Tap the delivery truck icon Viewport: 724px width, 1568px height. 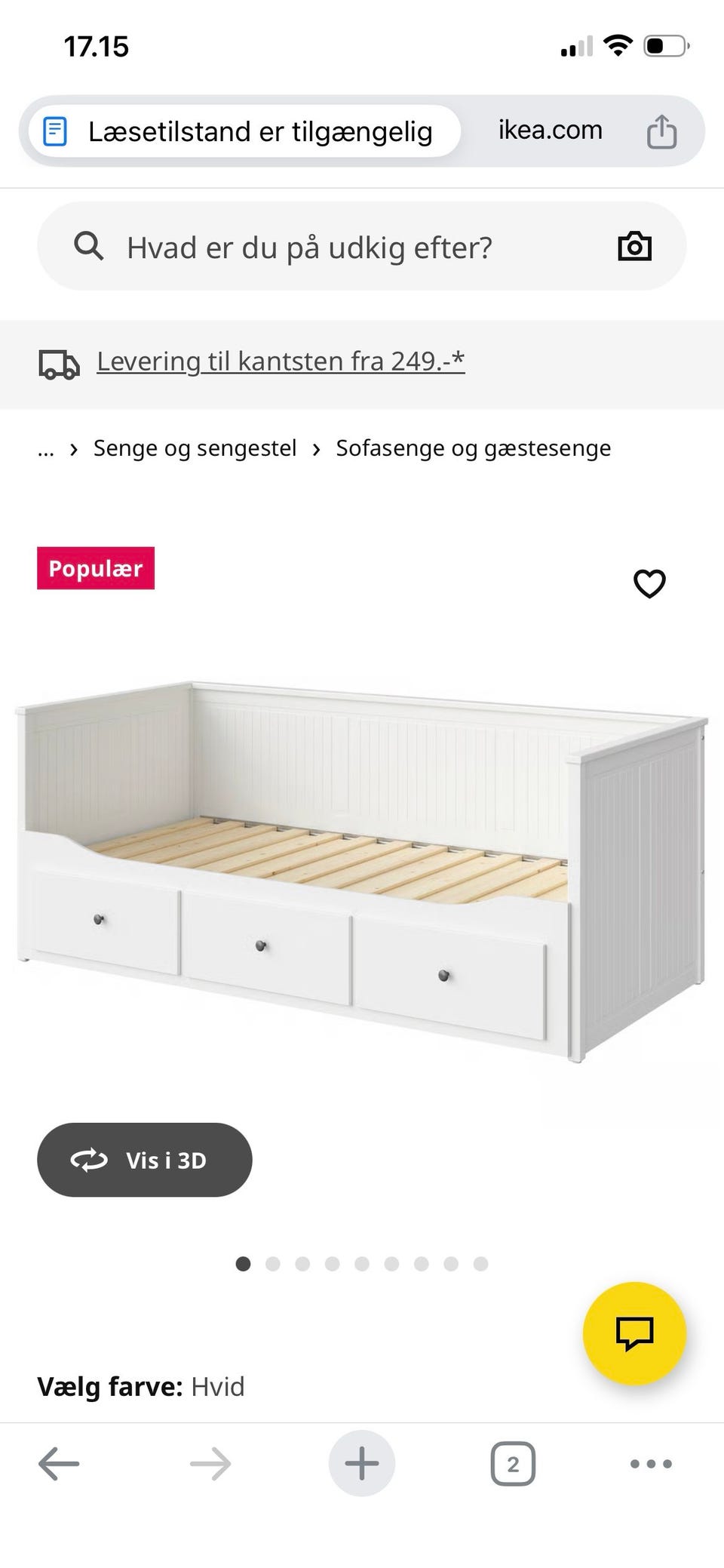coord(57,363)
